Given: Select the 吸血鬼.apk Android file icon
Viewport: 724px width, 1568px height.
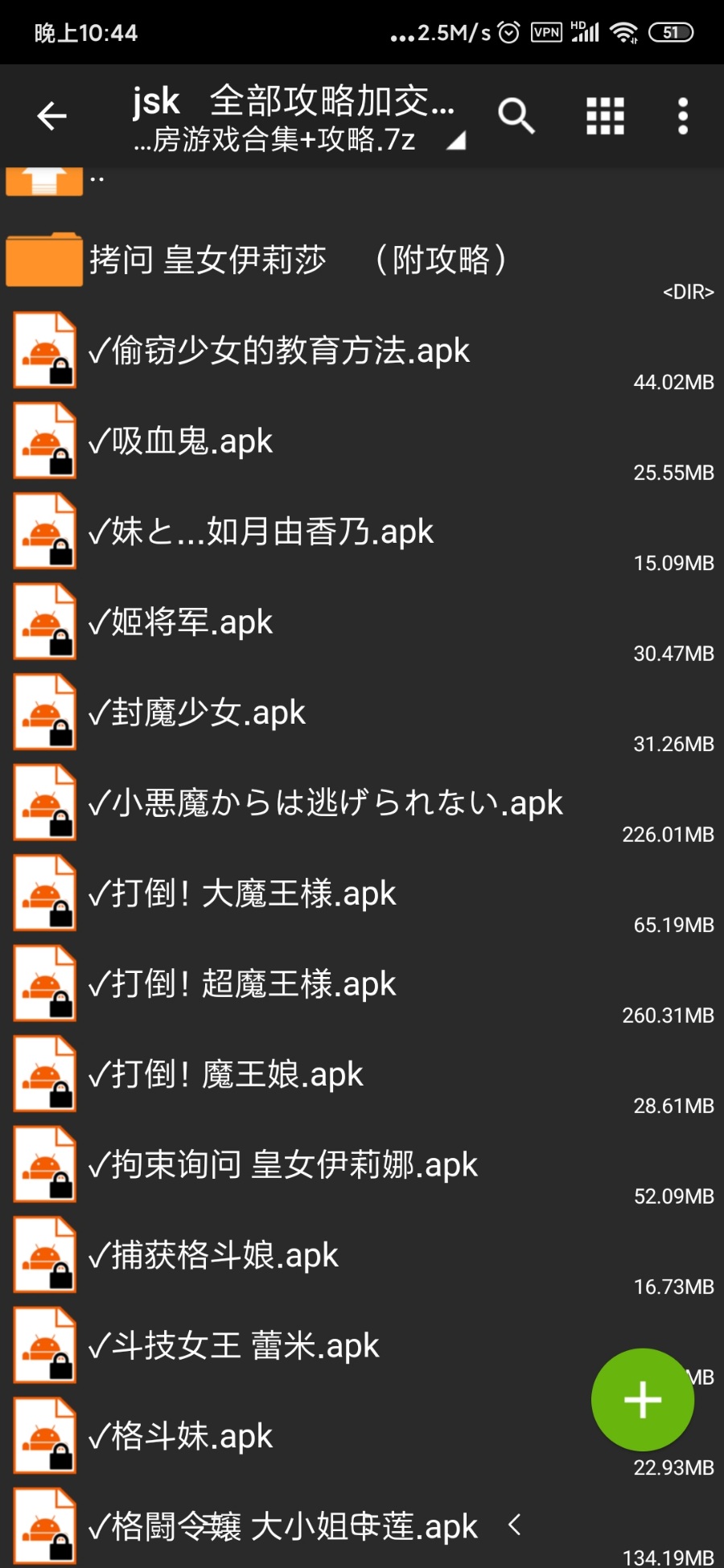Looking at the screenshot, I should pyautogui.click(x=44, y=440).
